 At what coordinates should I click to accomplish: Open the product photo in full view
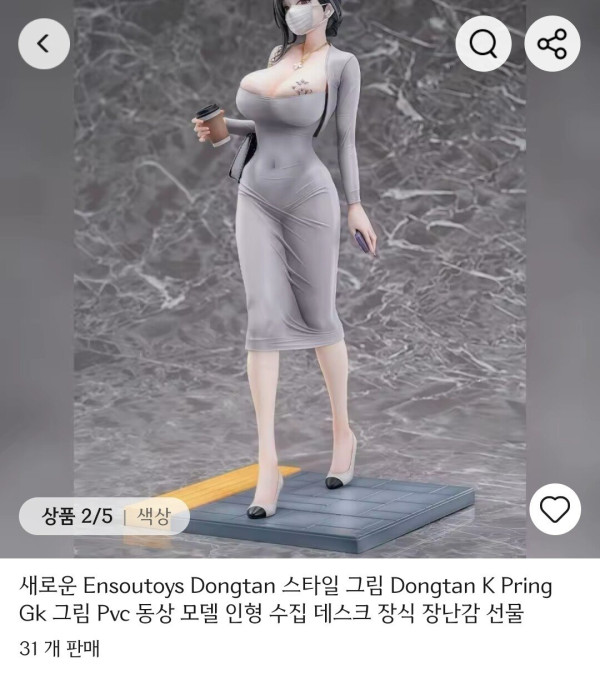coord(300,280)
